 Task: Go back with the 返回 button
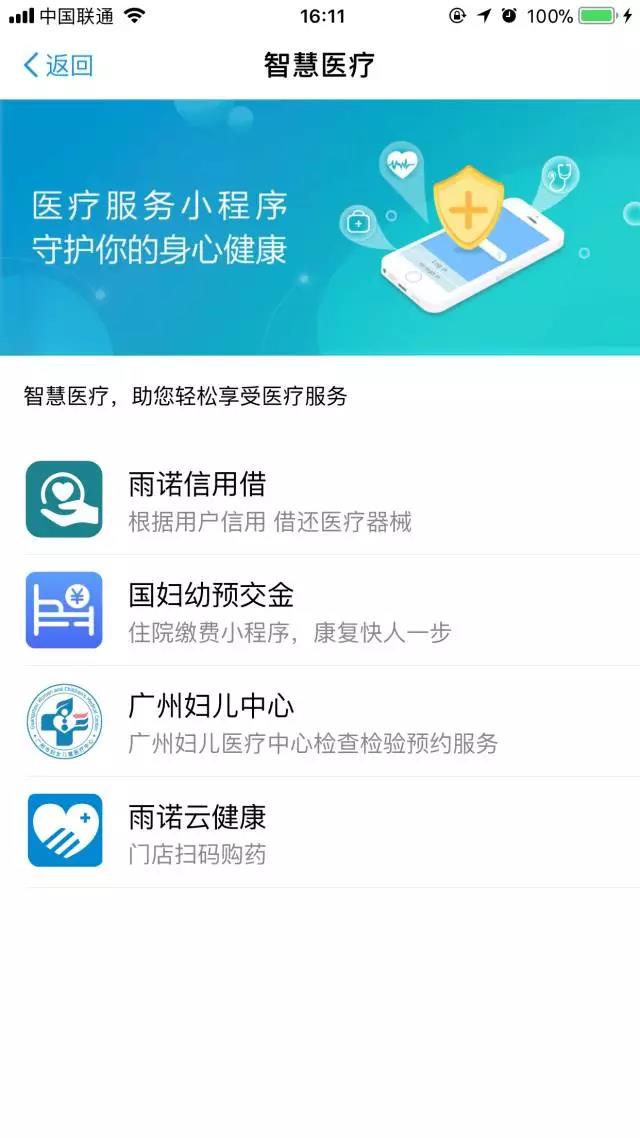(x=58, y=65)
